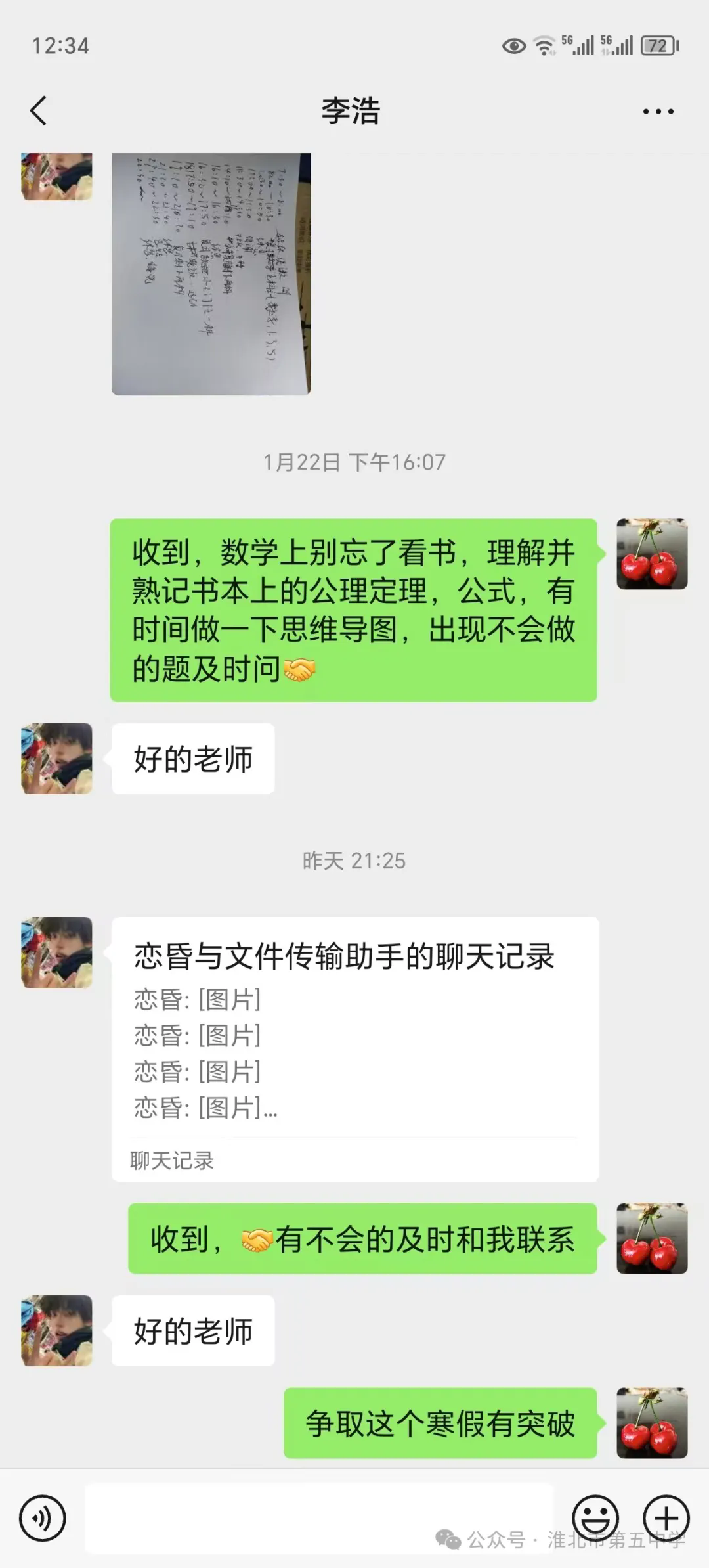Go back from the 李浩 chat

pyautogui.click(x=39, y=110)
